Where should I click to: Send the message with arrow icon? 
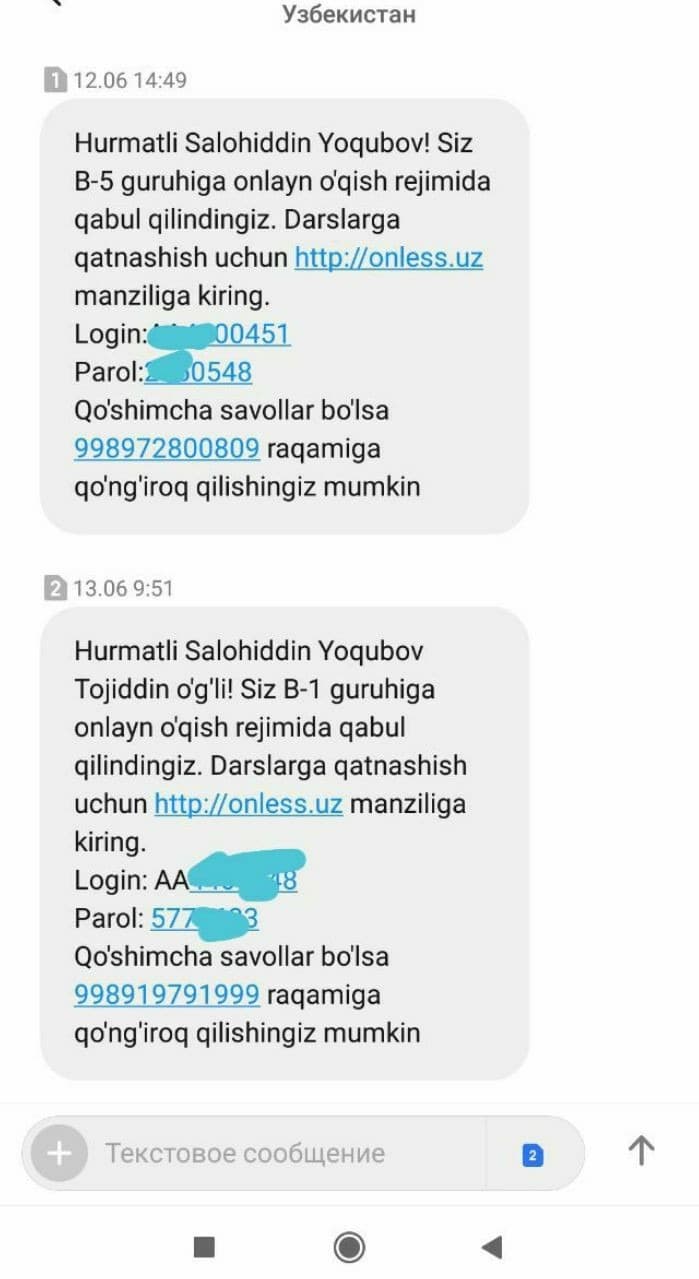click(x=640, y=1151)
